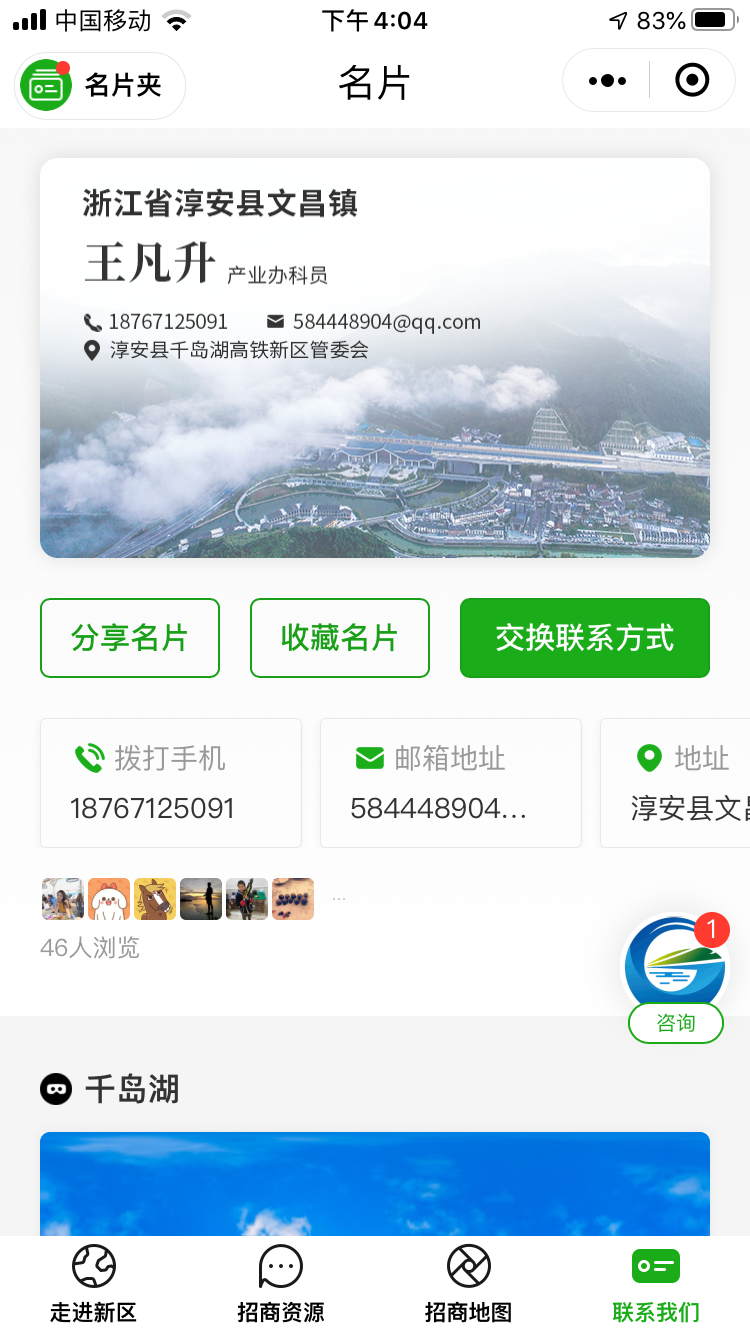Switch to the 招商资源 tab
Viewport: 750px width, 1334px height.
tap(281, 1286)
